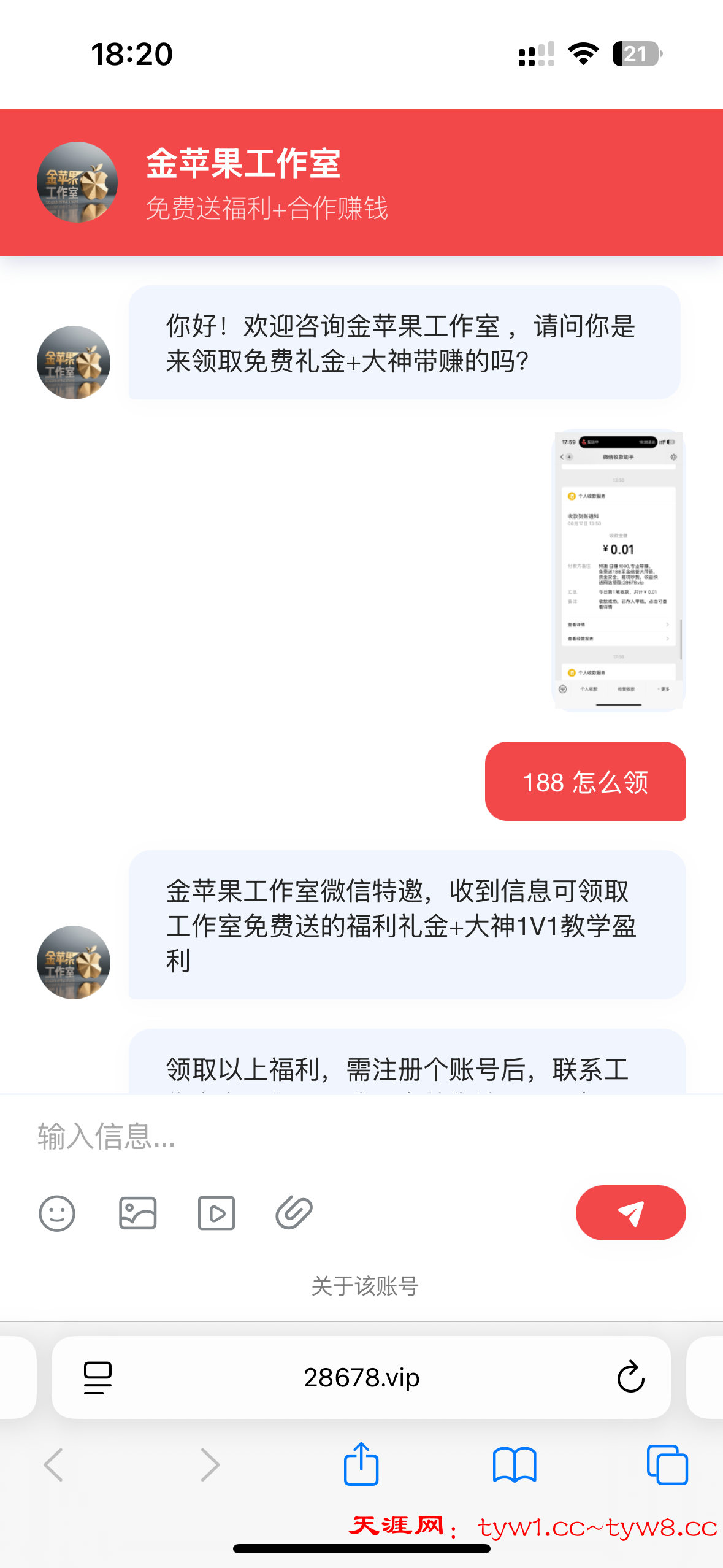The height and width of the screenshot is (1568, 723).
Task: Share this page from Safari toolbar
Action: 361,1465
